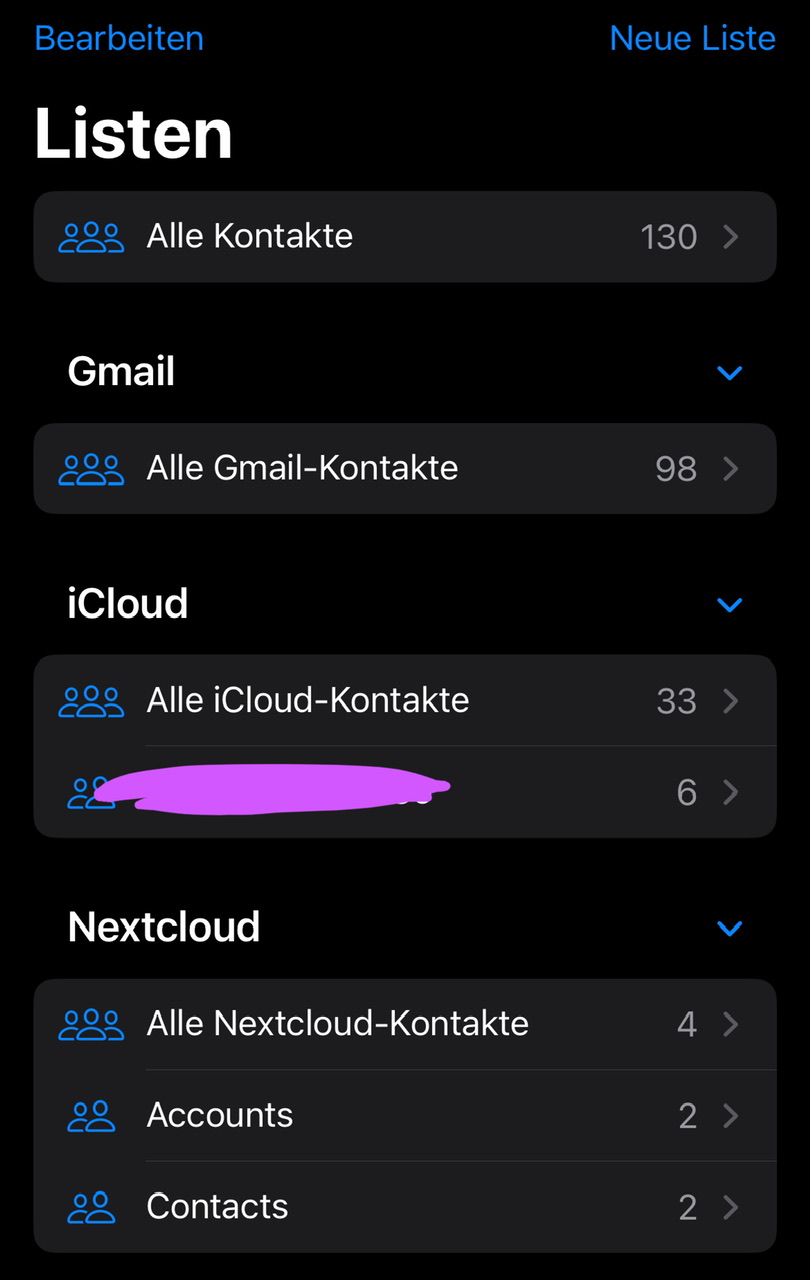The image size is (810, 1280).
Task: Open the Contacts list under Nextcloud
Action: (x=404, y=1207)
